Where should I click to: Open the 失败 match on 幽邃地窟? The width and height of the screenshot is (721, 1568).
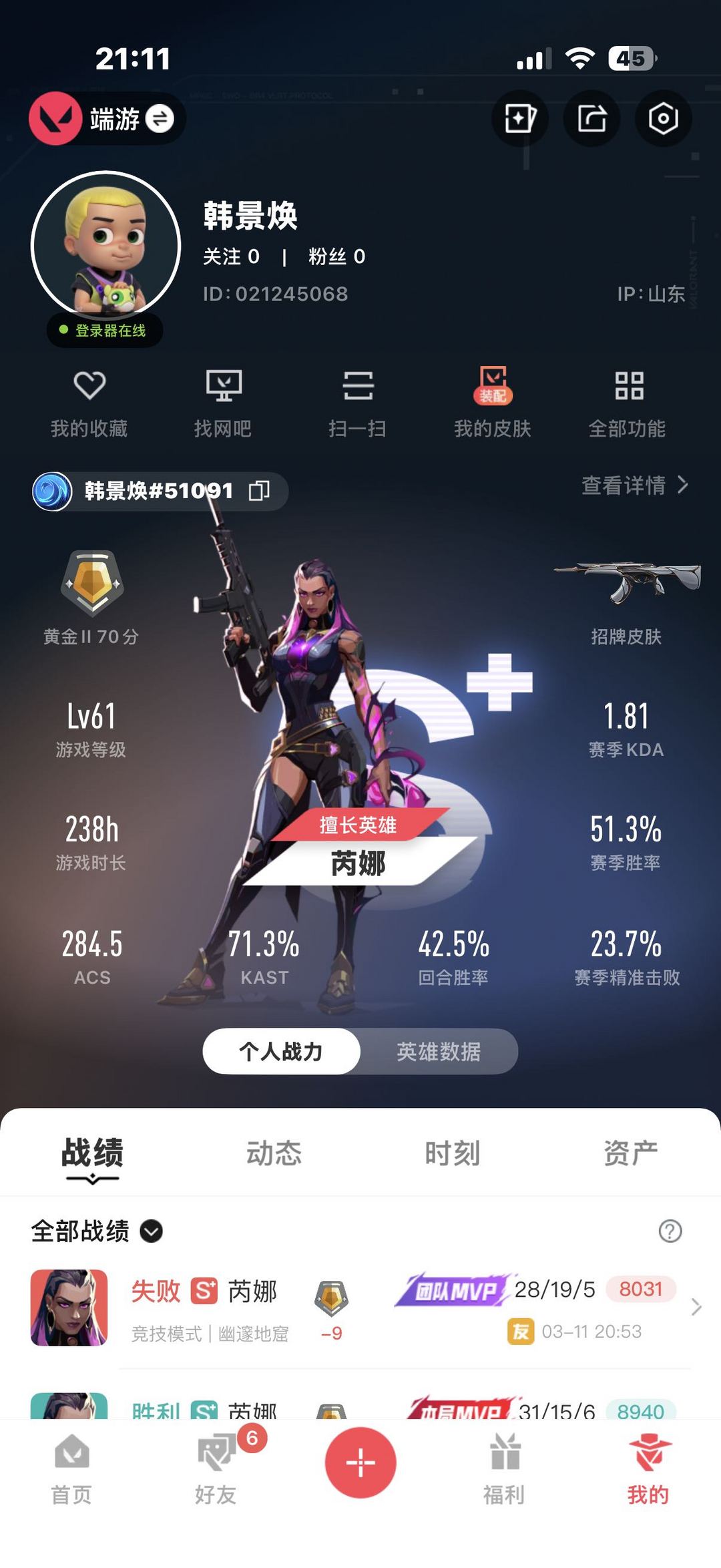click(x=360, y=1309)
